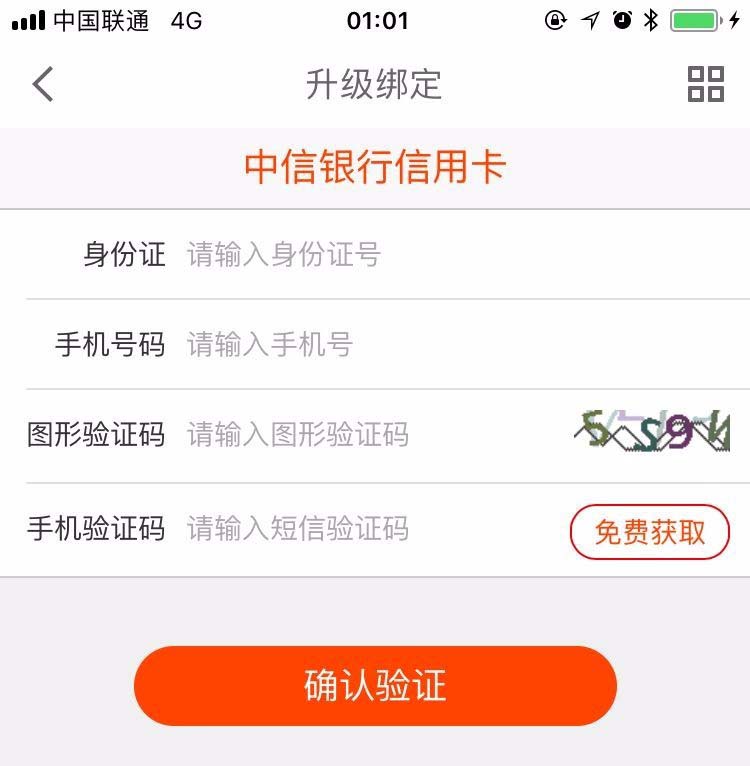Tap 免费获取 to get SMS code
This screenshot has height=766, width=750.
point(650,532)
